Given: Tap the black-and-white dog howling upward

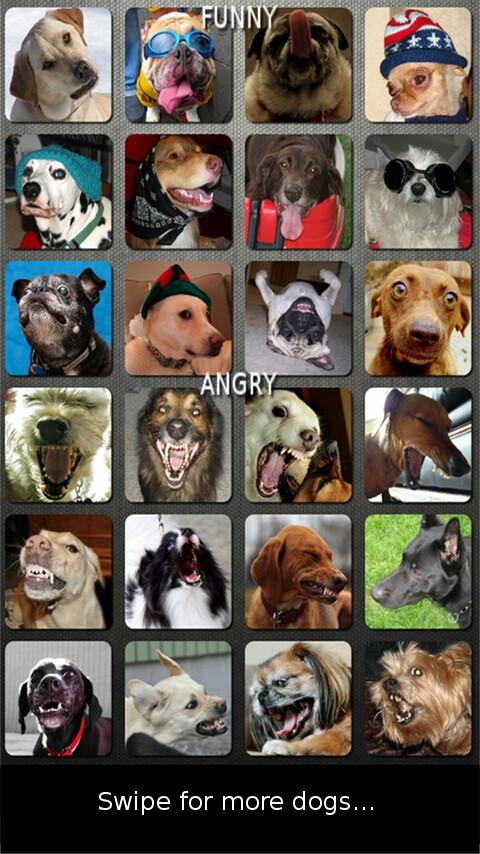Looking at the screenshot, I should (178, 571).
